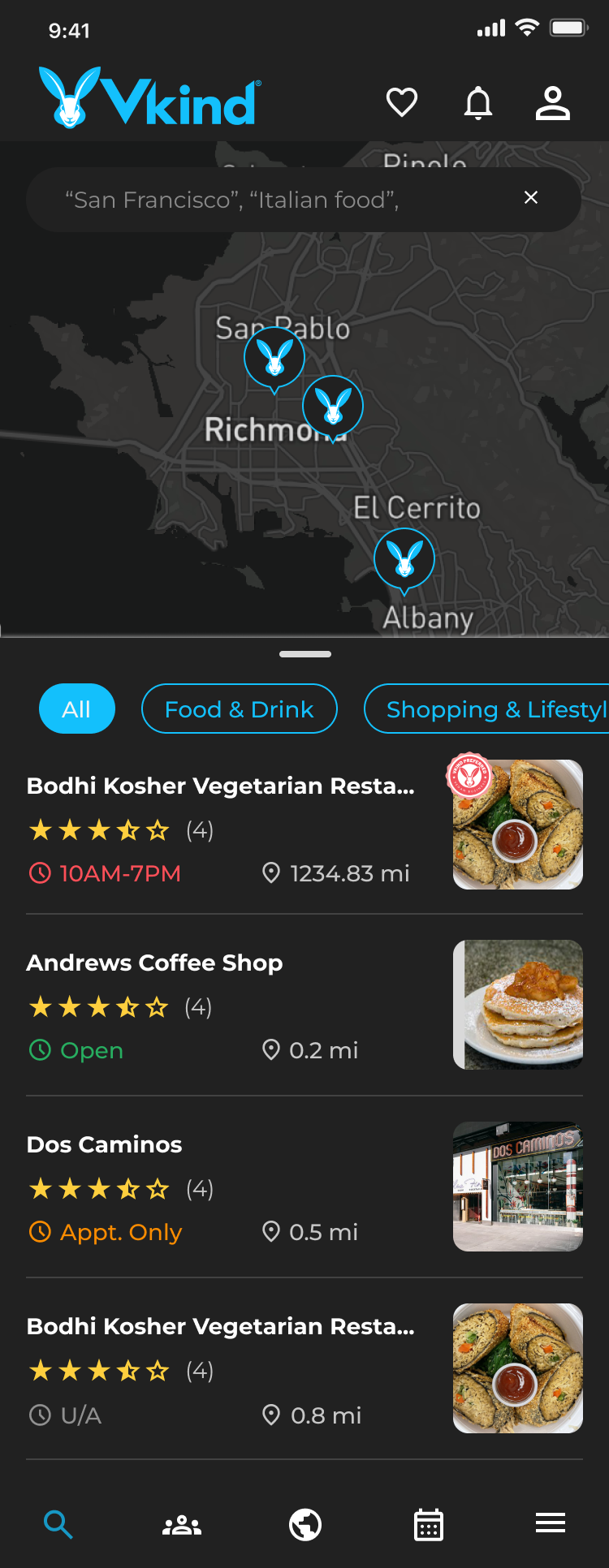Switch to the search tab
Image resolution: width=609 pixels, height=1568 pixels.
(58, 1524)
